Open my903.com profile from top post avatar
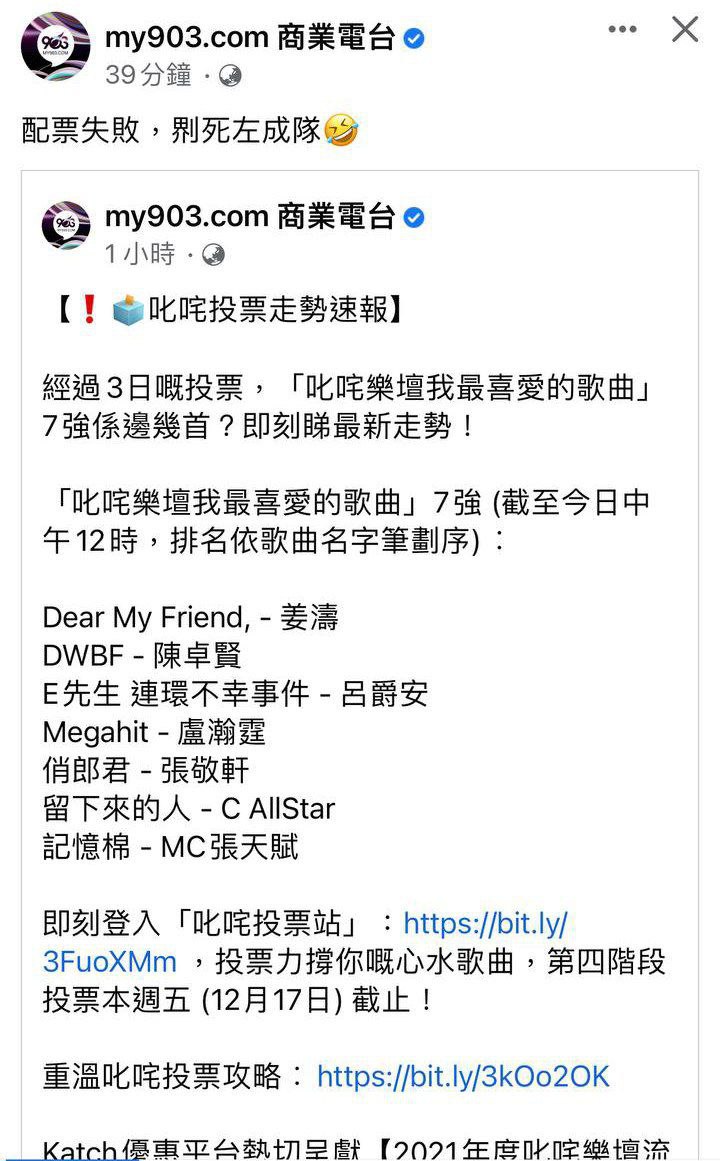 click(x=55, y=46)
